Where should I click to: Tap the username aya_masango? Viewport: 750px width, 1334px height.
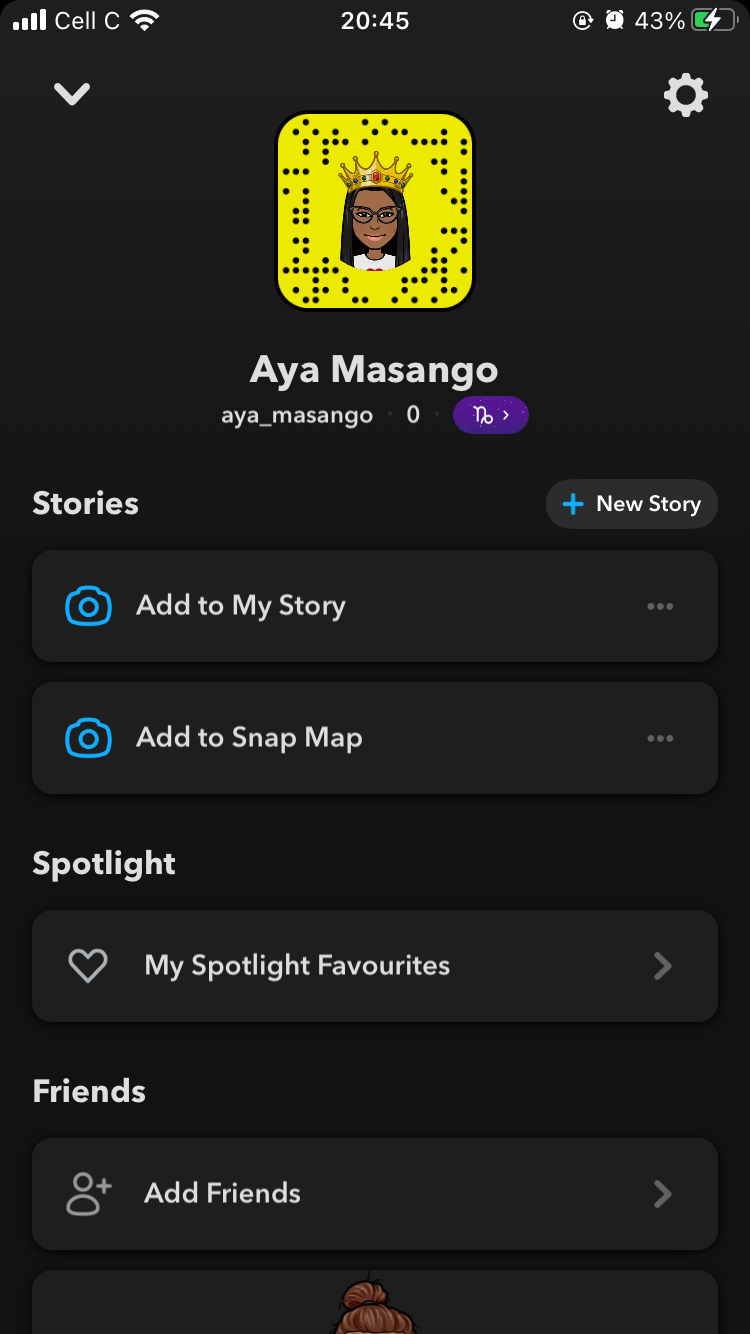point(297,414)
